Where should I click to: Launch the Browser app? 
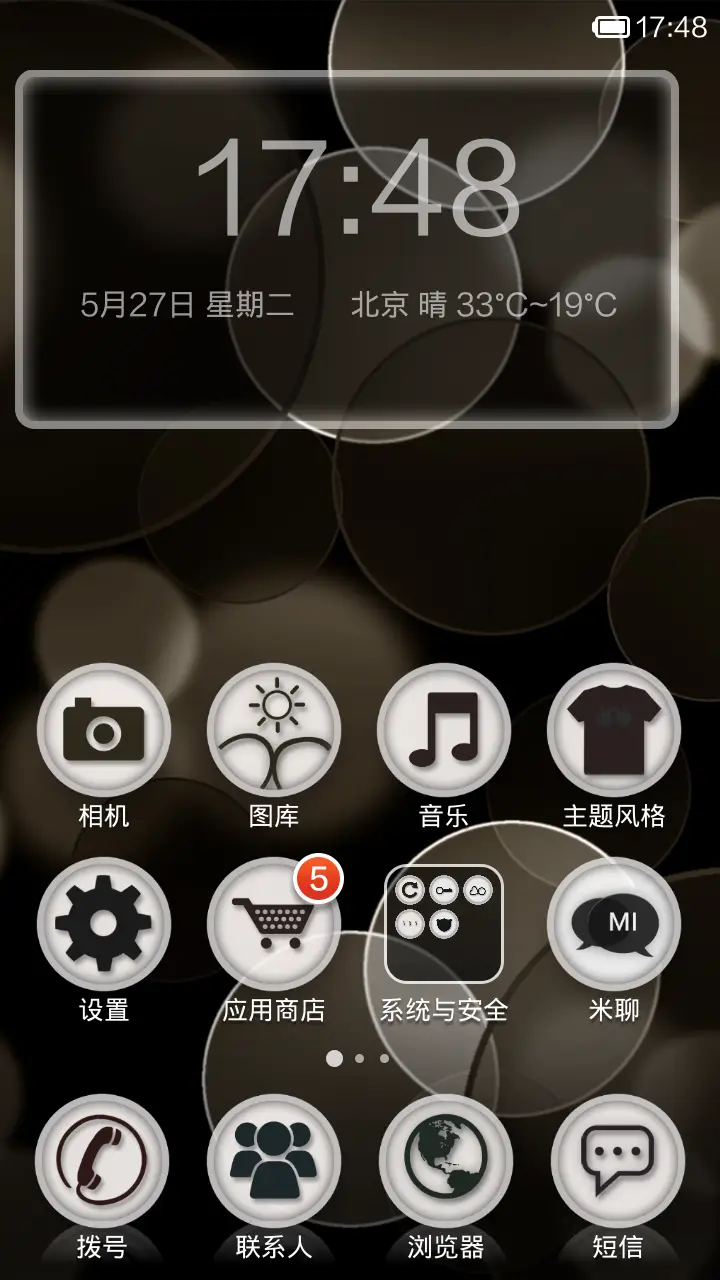pyautogui.click(x=445, y=1158)
